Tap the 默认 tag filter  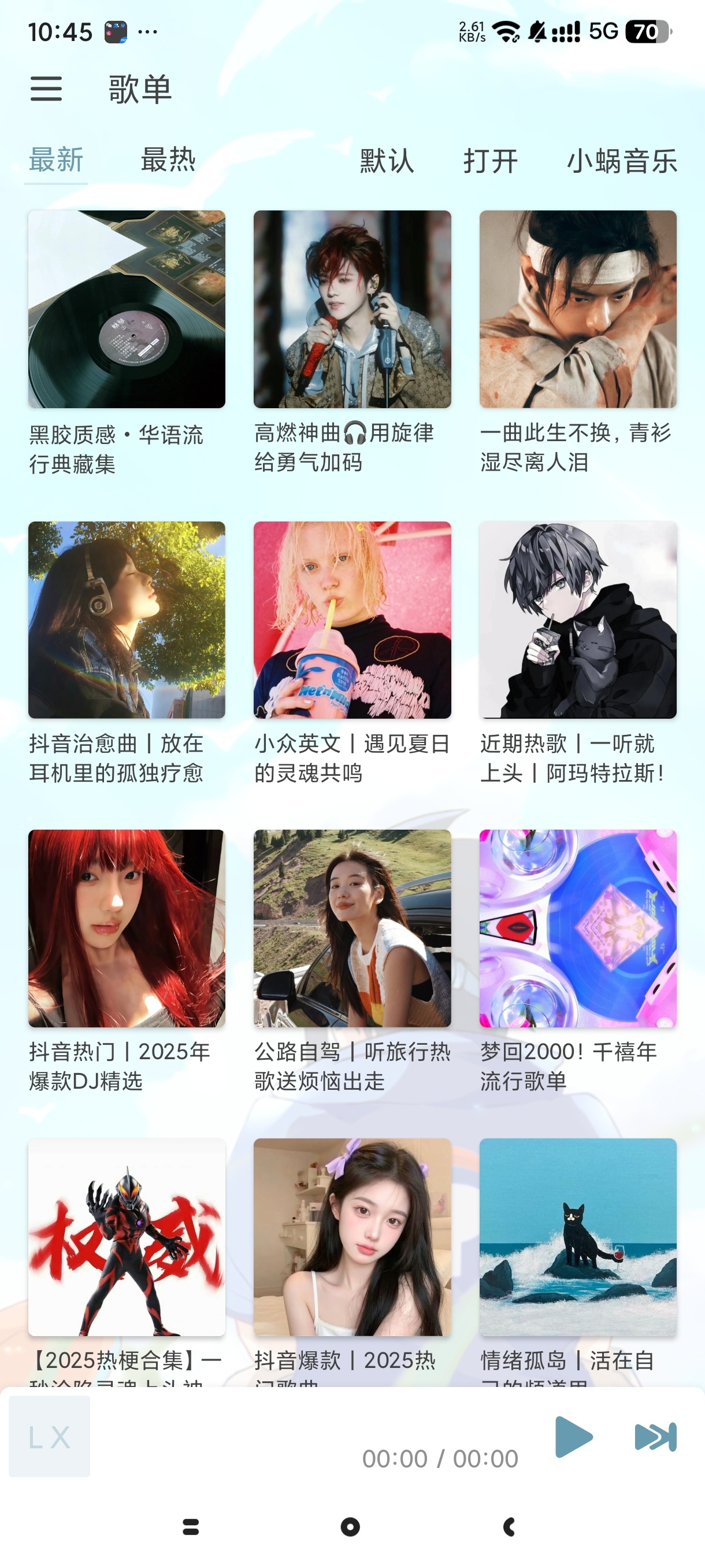coord(387,161)
